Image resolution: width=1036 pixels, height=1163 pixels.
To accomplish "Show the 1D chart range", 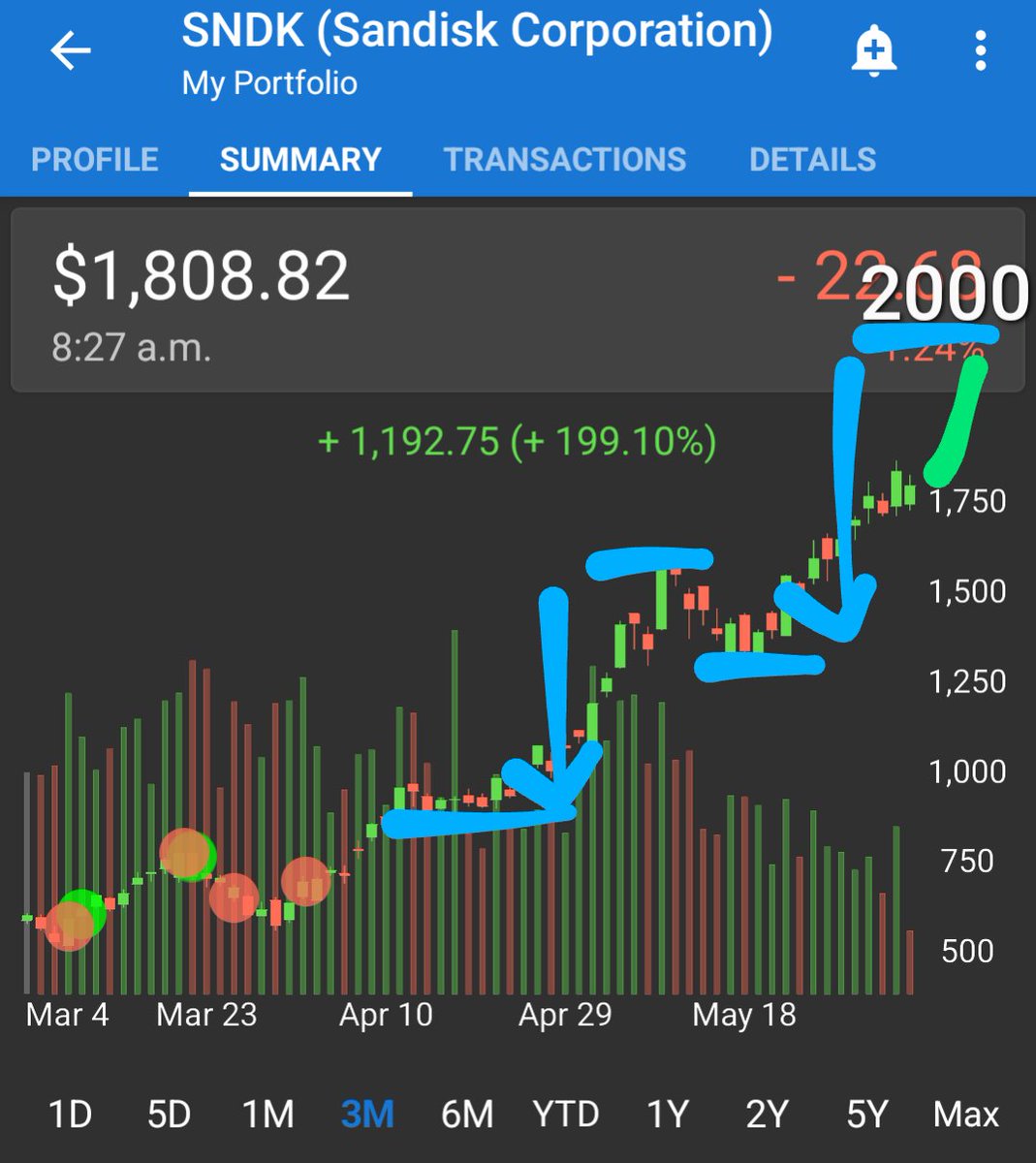I will (70, 1115).
